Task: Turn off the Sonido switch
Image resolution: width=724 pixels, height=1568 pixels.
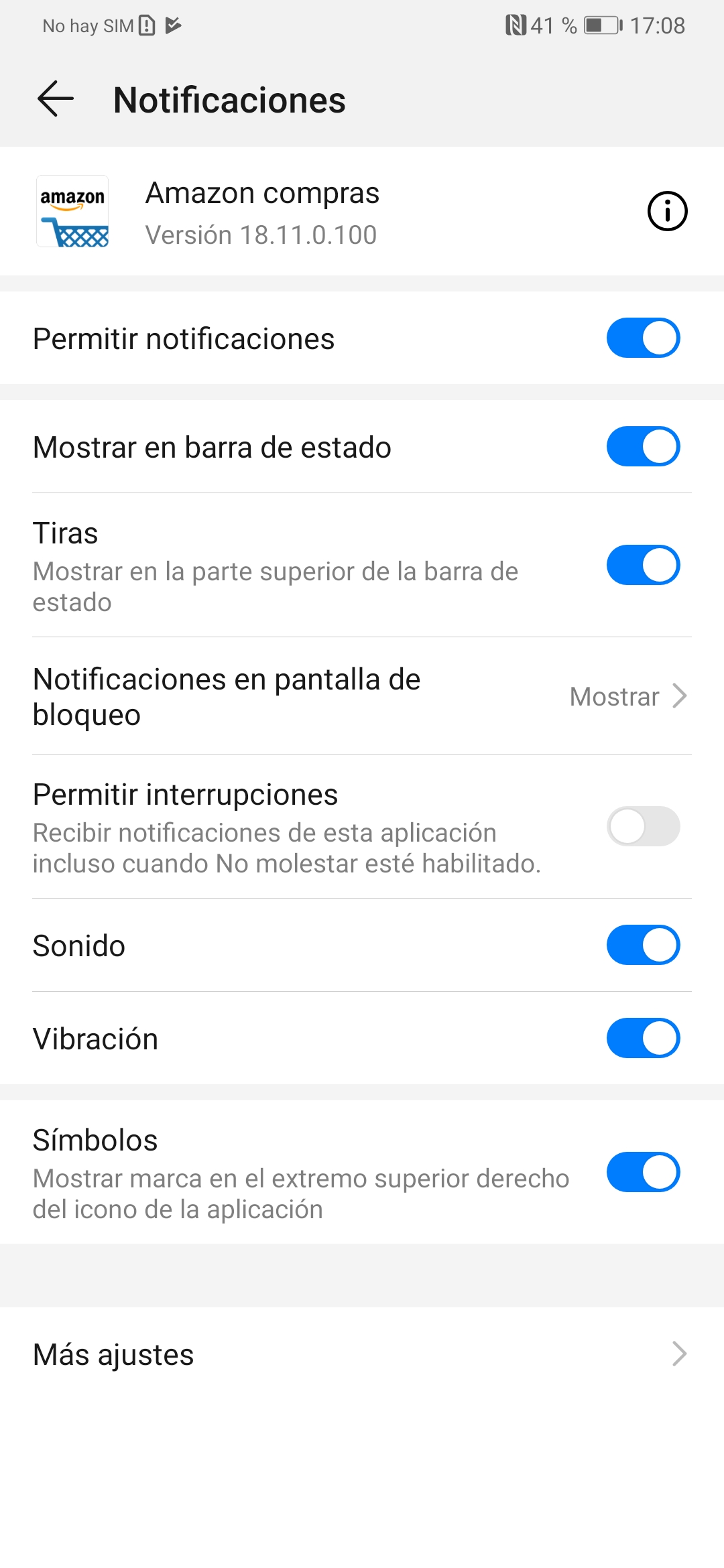Action: (644, 945)
